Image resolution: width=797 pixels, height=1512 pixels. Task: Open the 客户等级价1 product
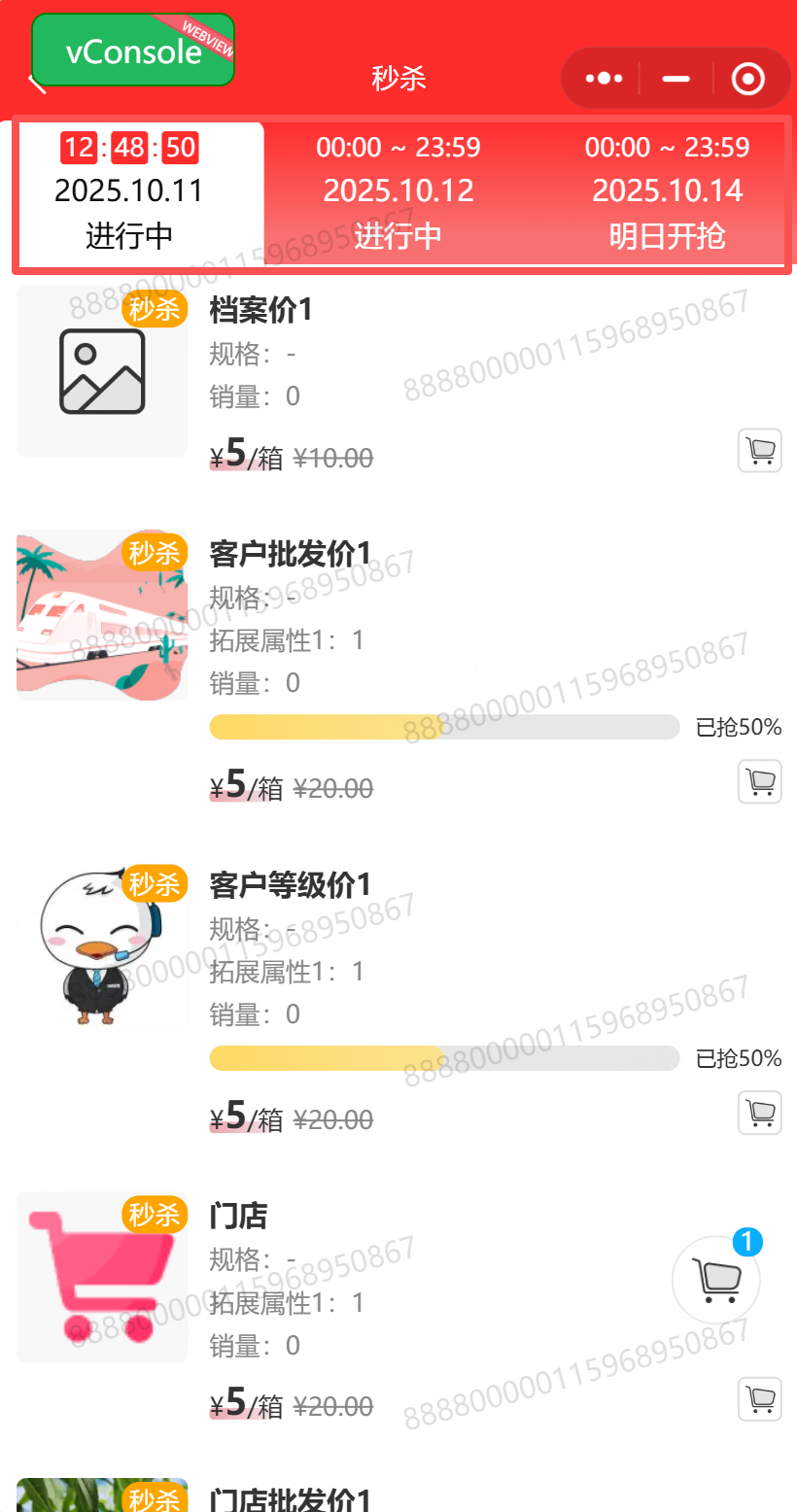pos(290,885)
